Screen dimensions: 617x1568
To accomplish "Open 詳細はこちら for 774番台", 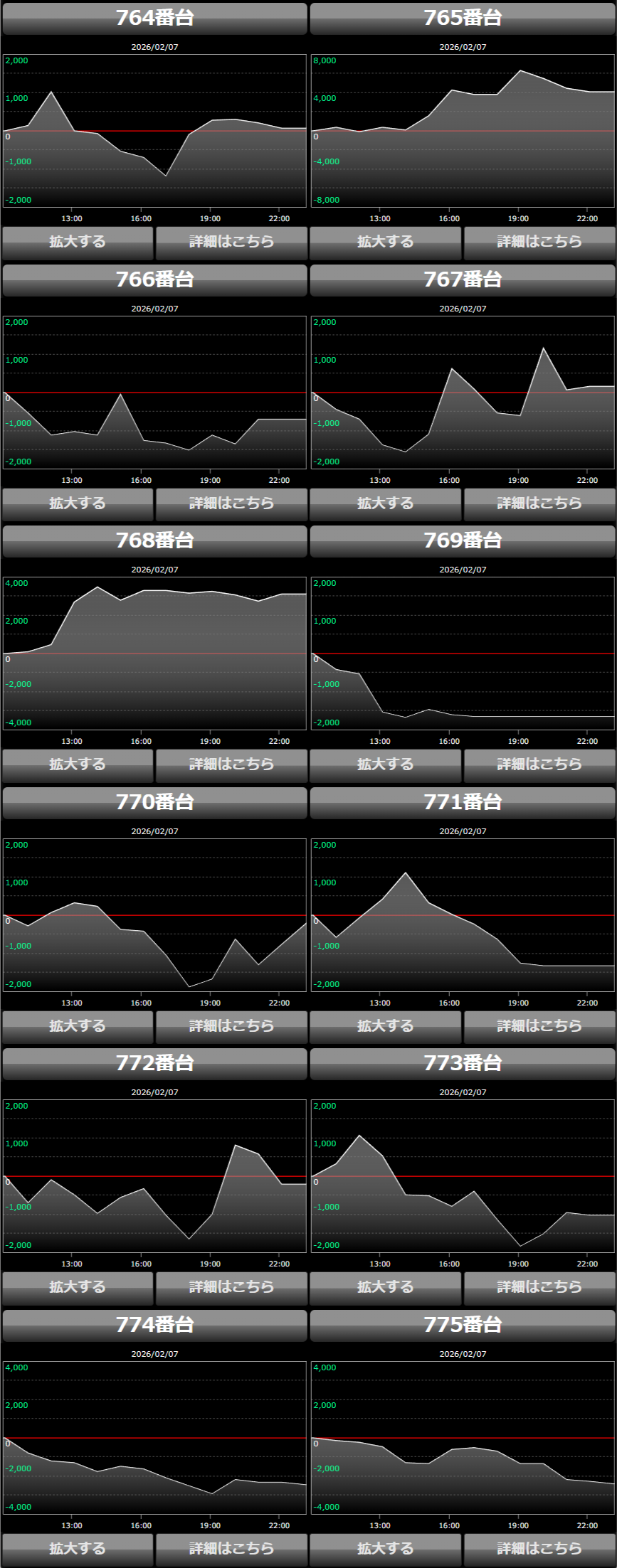I will coord(231,1549).
